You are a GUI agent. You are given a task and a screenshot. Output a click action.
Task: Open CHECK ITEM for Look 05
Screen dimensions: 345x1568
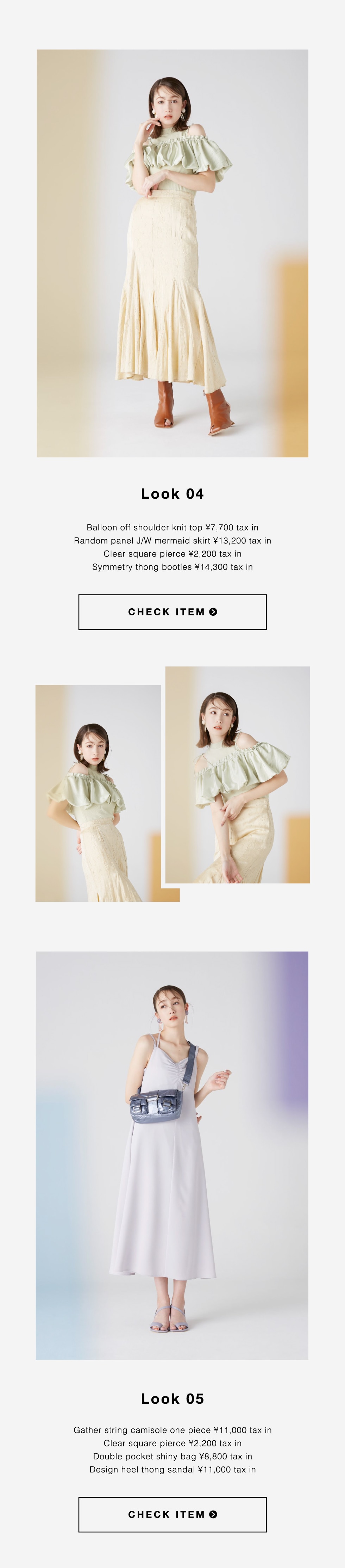pyautogui.click(x=172, y=1514)
